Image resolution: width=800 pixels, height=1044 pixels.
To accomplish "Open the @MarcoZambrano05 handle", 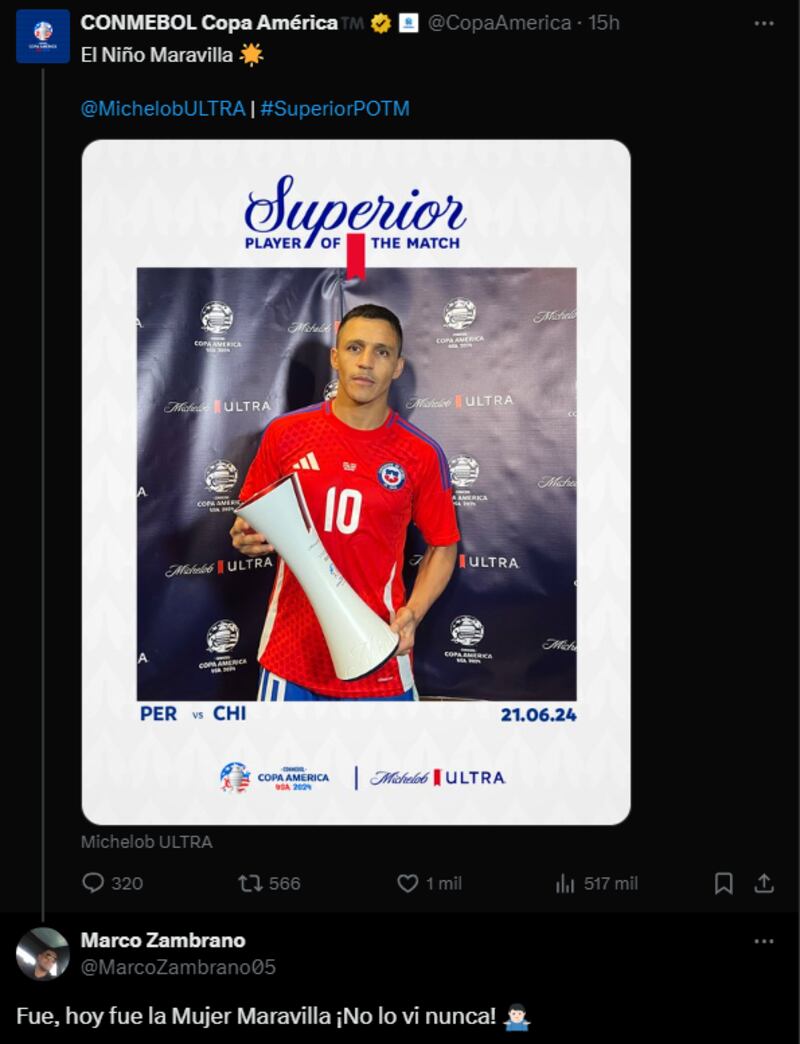I will (178, 967).
